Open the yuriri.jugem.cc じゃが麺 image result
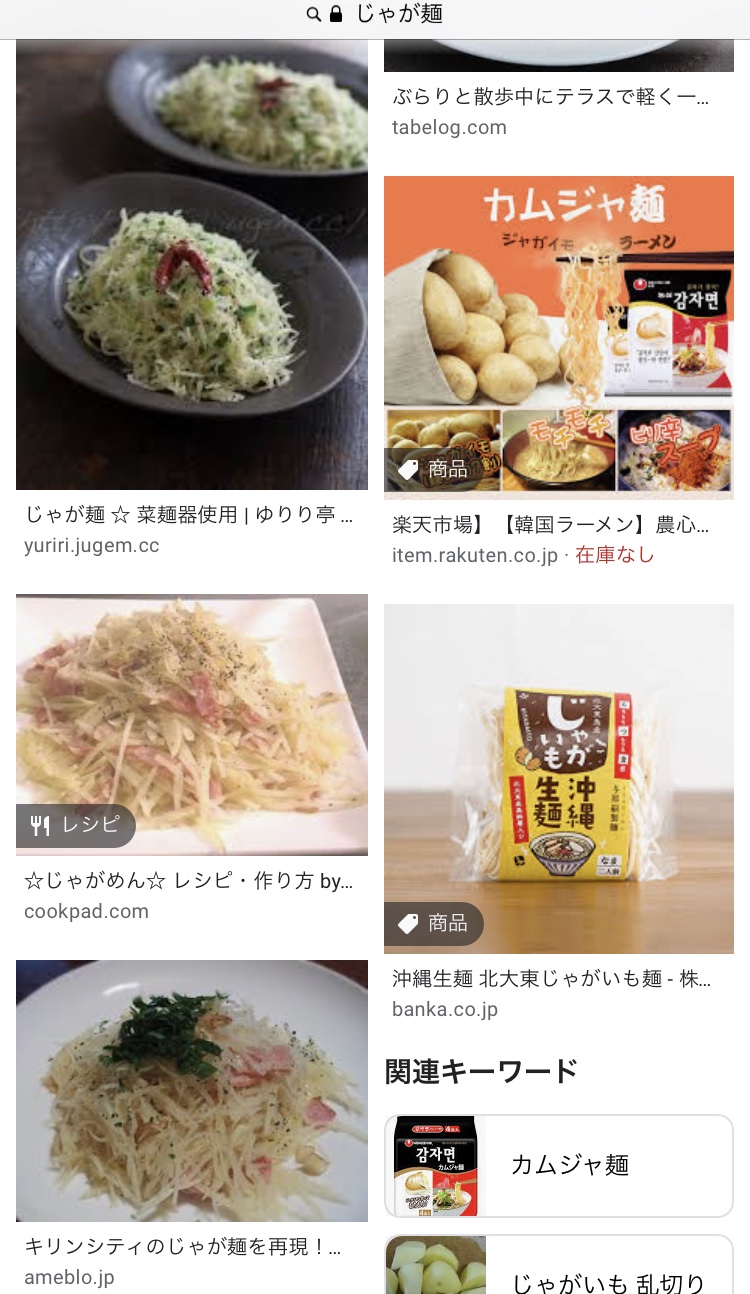Viewport: 750px width, 1294px height. tap(191, 265)
